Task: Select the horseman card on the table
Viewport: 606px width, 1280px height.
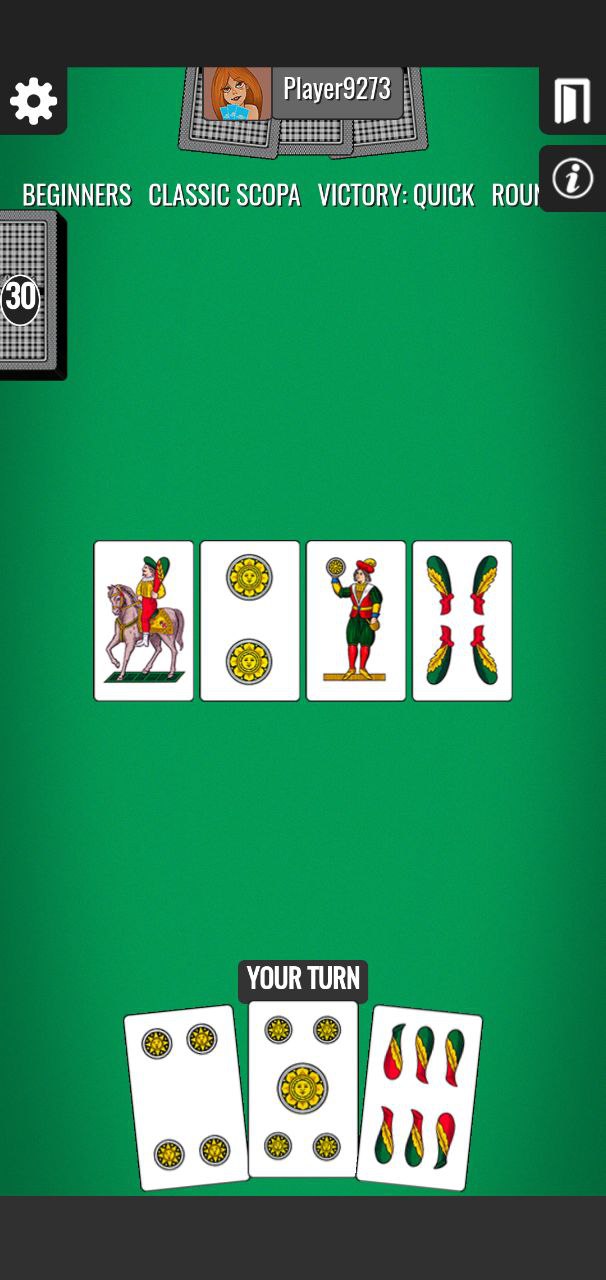Action: [144, 621]
